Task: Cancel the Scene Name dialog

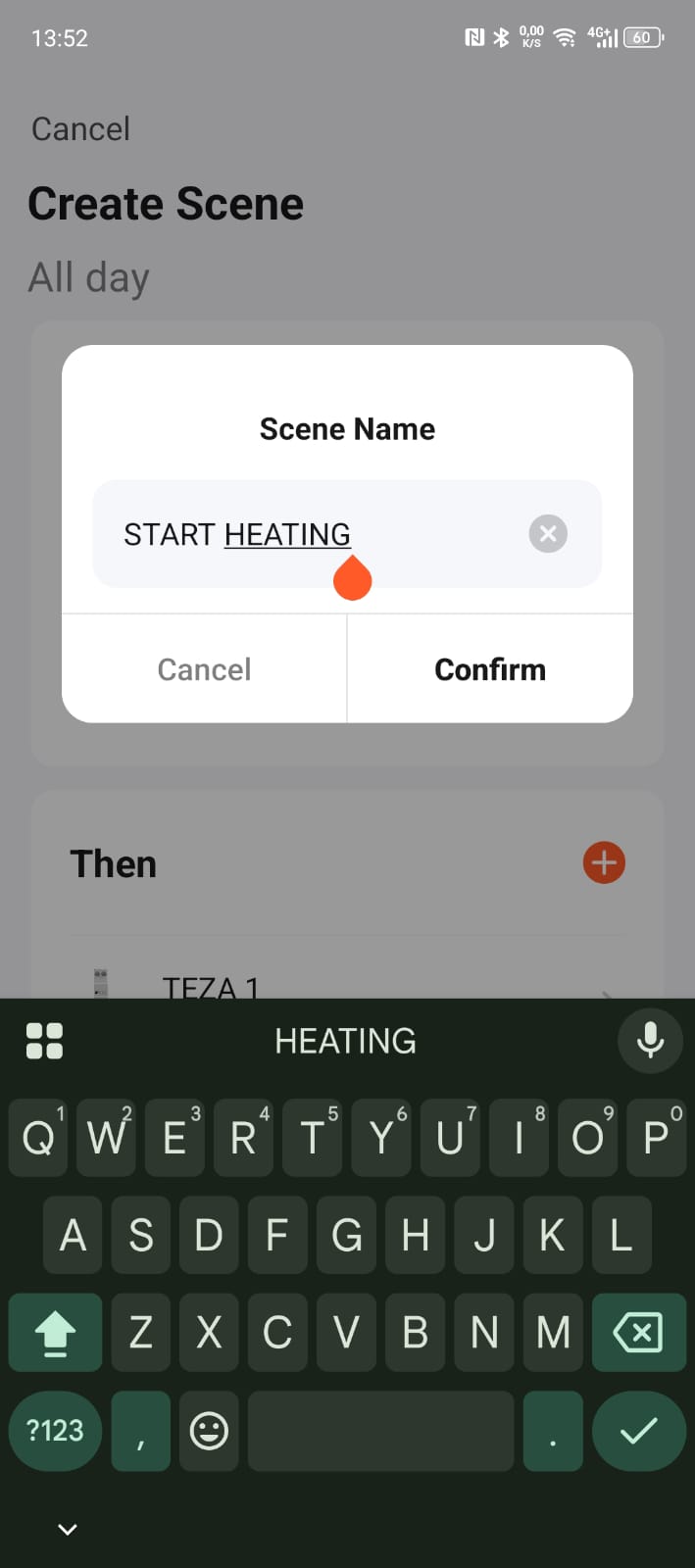Action: coord(204,669)
